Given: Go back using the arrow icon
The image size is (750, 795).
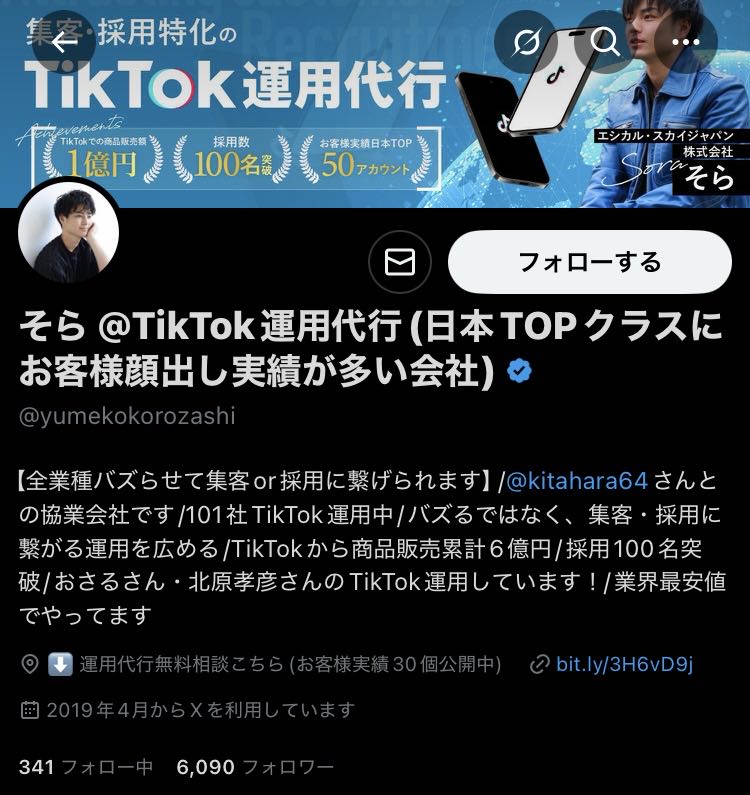Looking at the screenshot, I should tap(65, 42).
